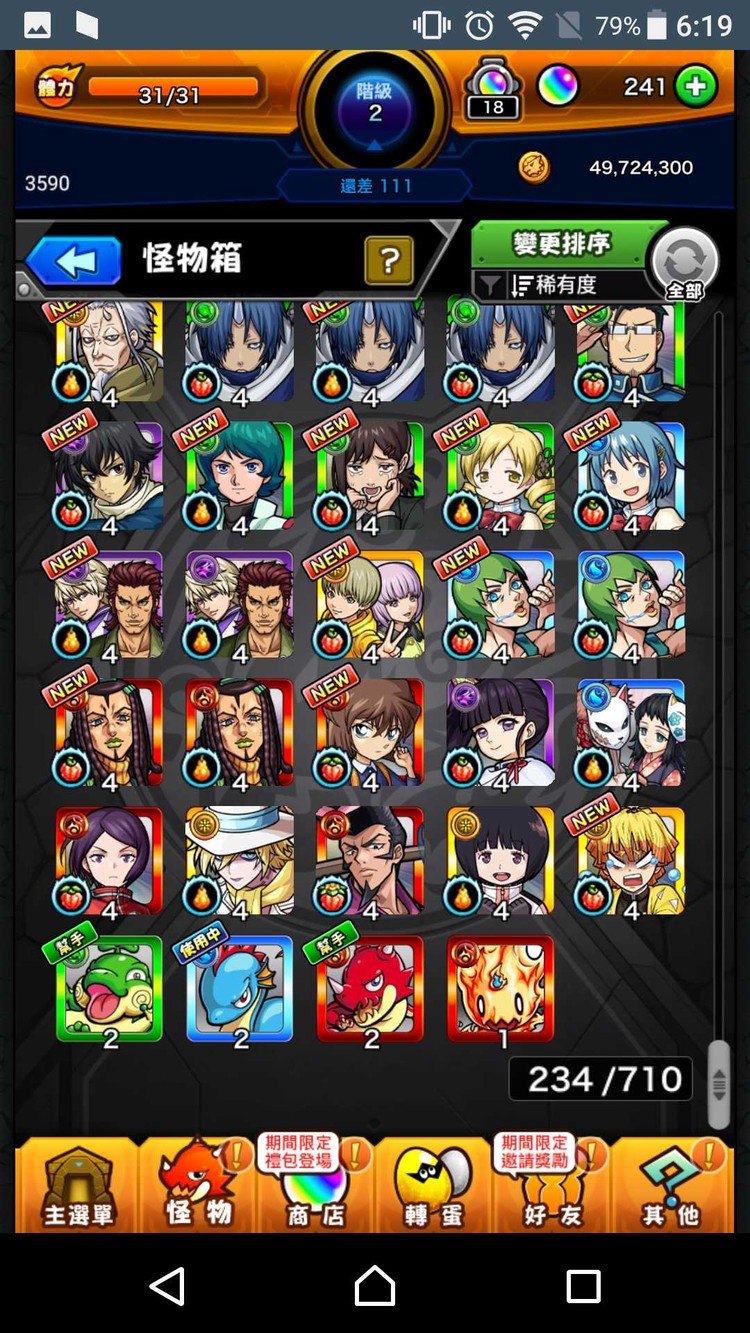Viewport: 750px width, 1333px height.
Task: Select the white-hat blonde character monster
Action: (x=240, y=862)
